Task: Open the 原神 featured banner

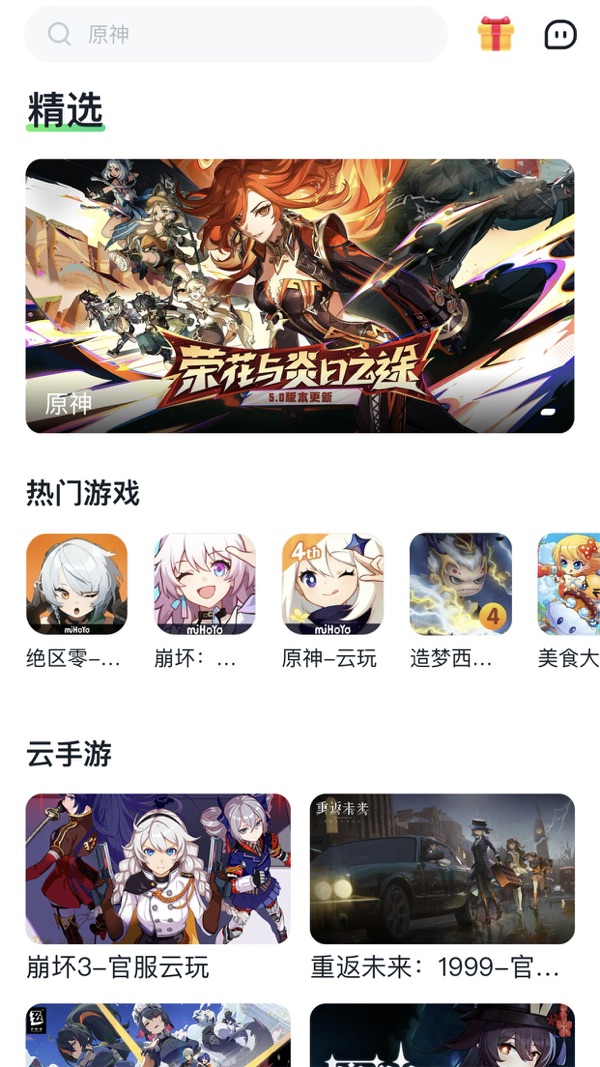Action: coord(300,296)
